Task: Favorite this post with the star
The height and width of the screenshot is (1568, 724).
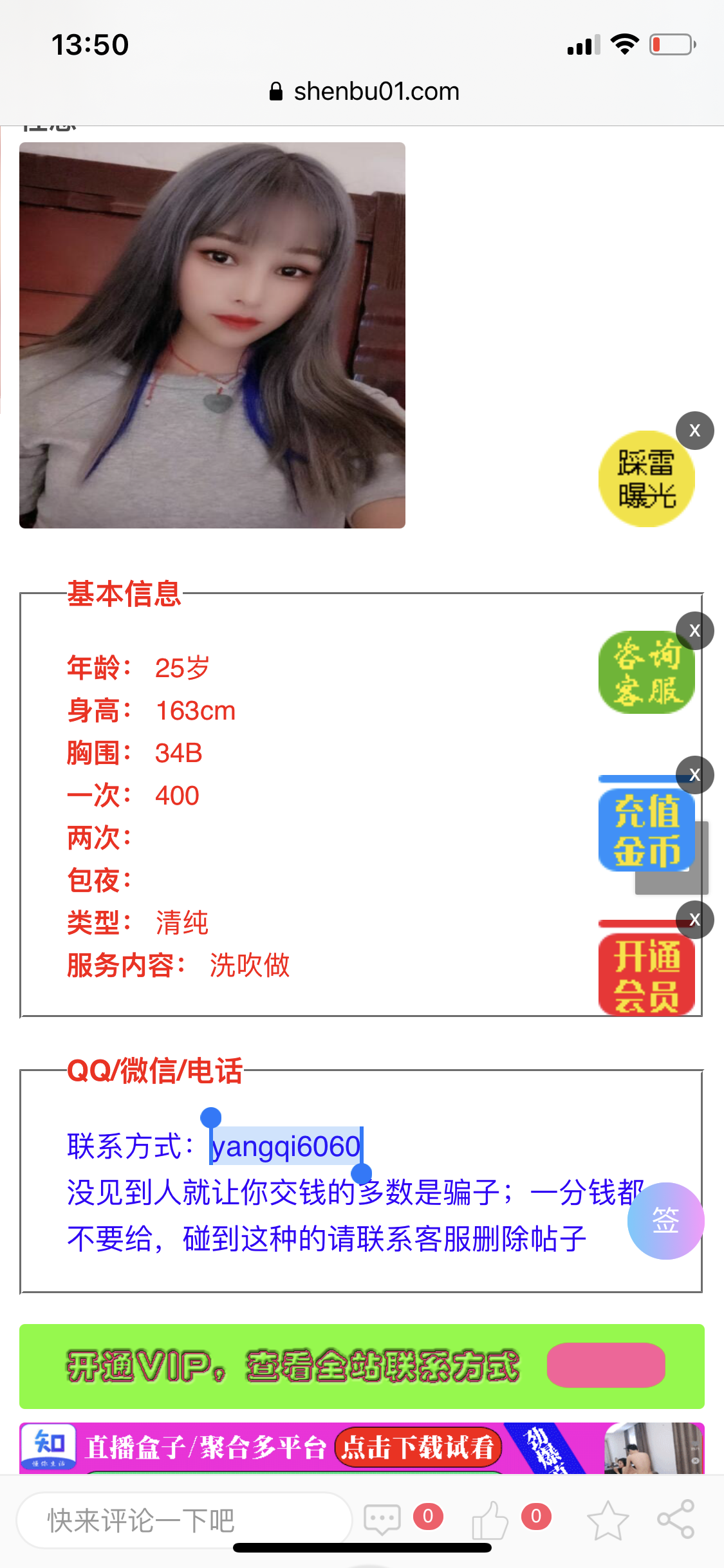Action: point(608,1520)
